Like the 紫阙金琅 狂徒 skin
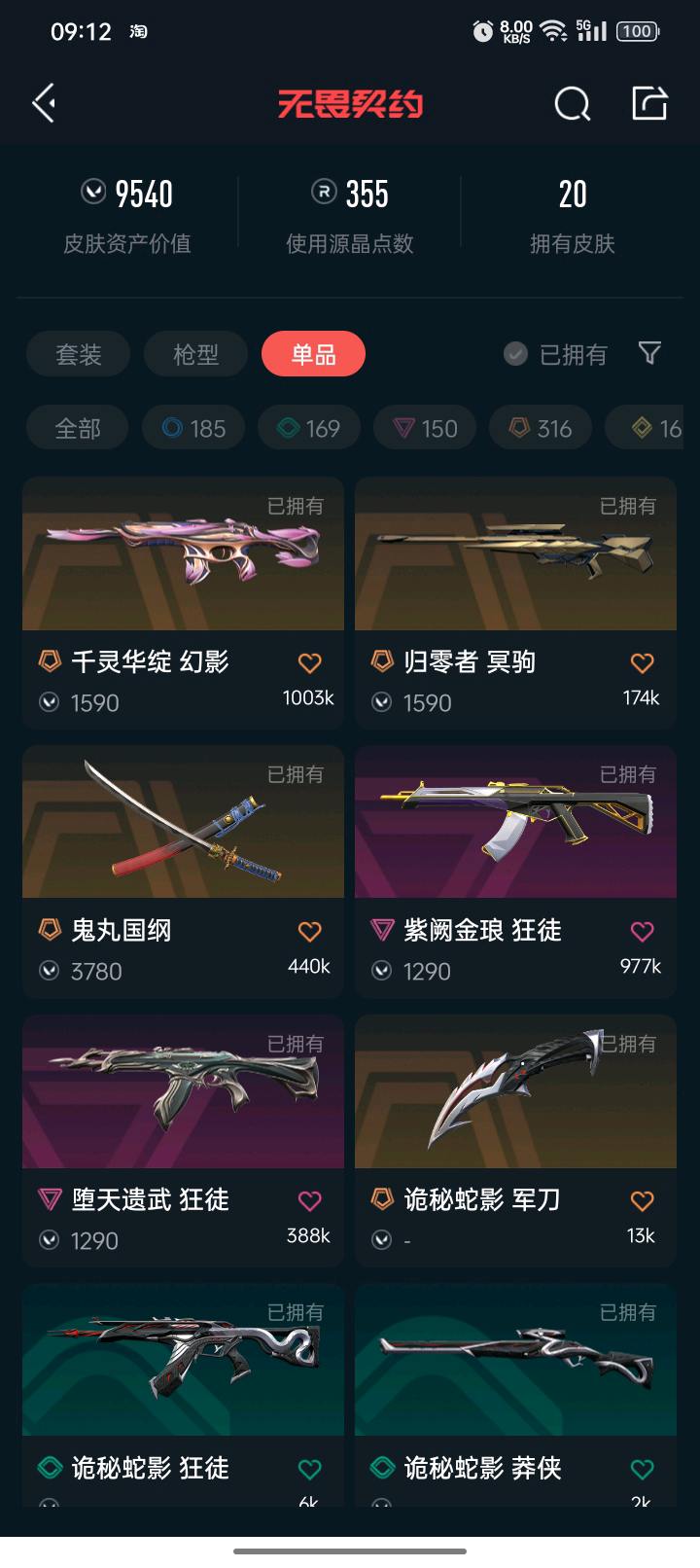This screenshot has width=700, height=1568. [x=642, y=932]
